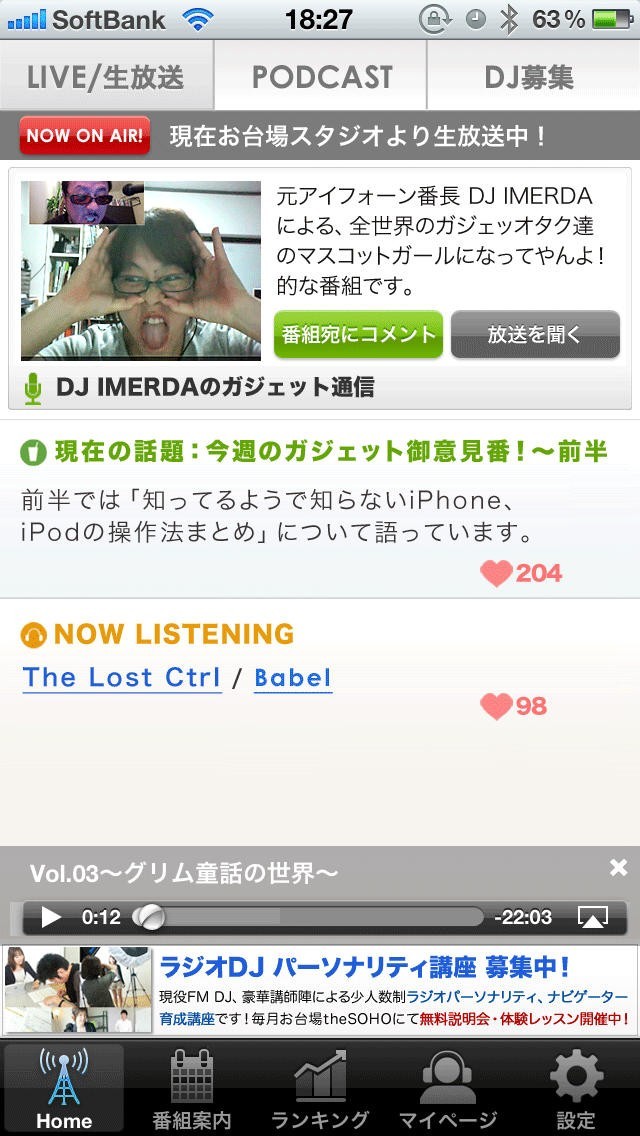The width and height of the screenshot is (640, 1136).
Task: Open the マイページ tab
Action: coord(448,1088)
